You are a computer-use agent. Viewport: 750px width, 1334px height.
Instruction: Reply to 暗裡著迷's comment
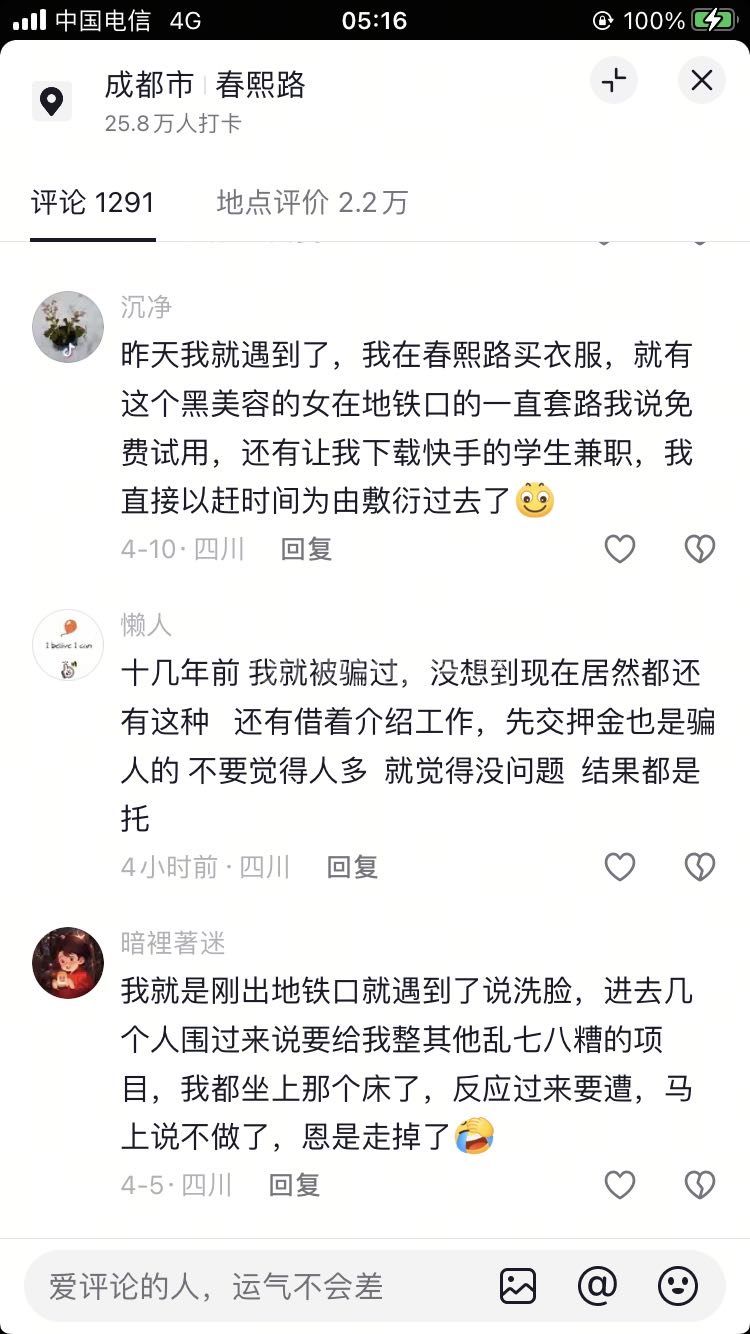coord(294,1185)
